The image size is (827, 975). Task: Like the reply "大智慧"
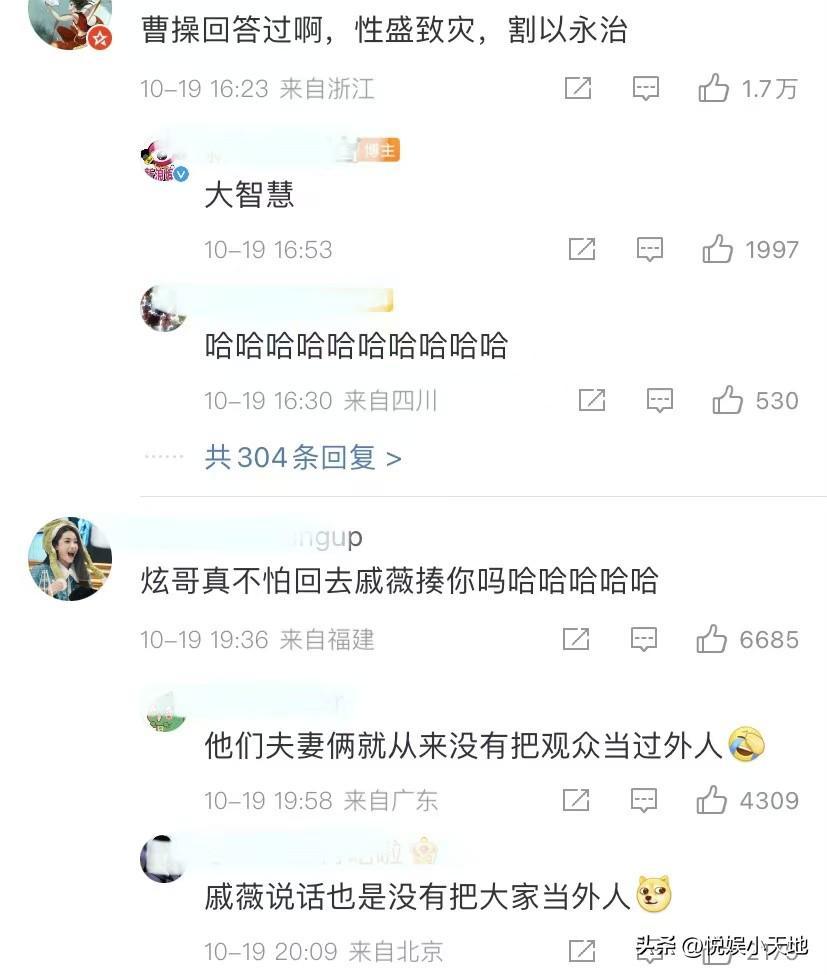pyautogui.click(x=717, y=249)
